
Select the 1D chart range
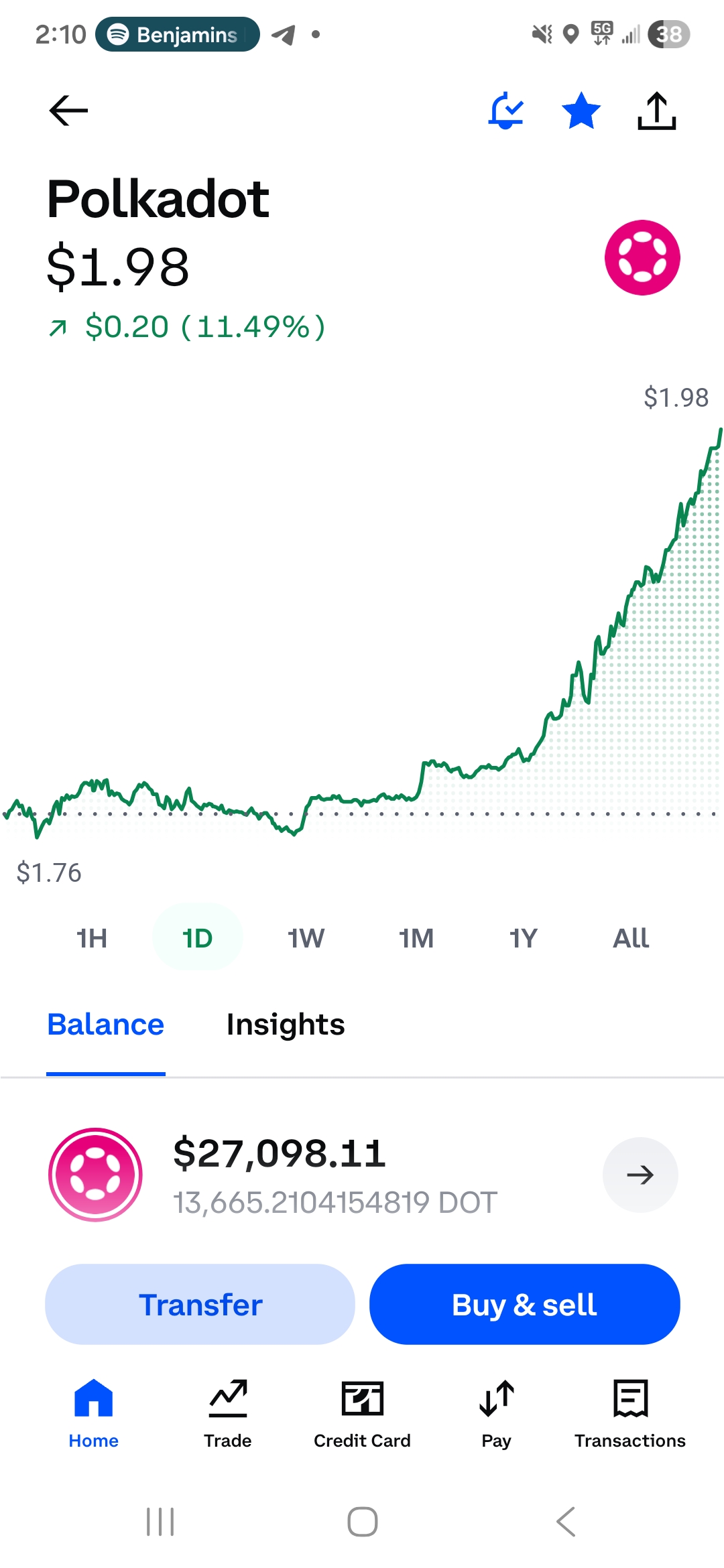coord(197,938)
